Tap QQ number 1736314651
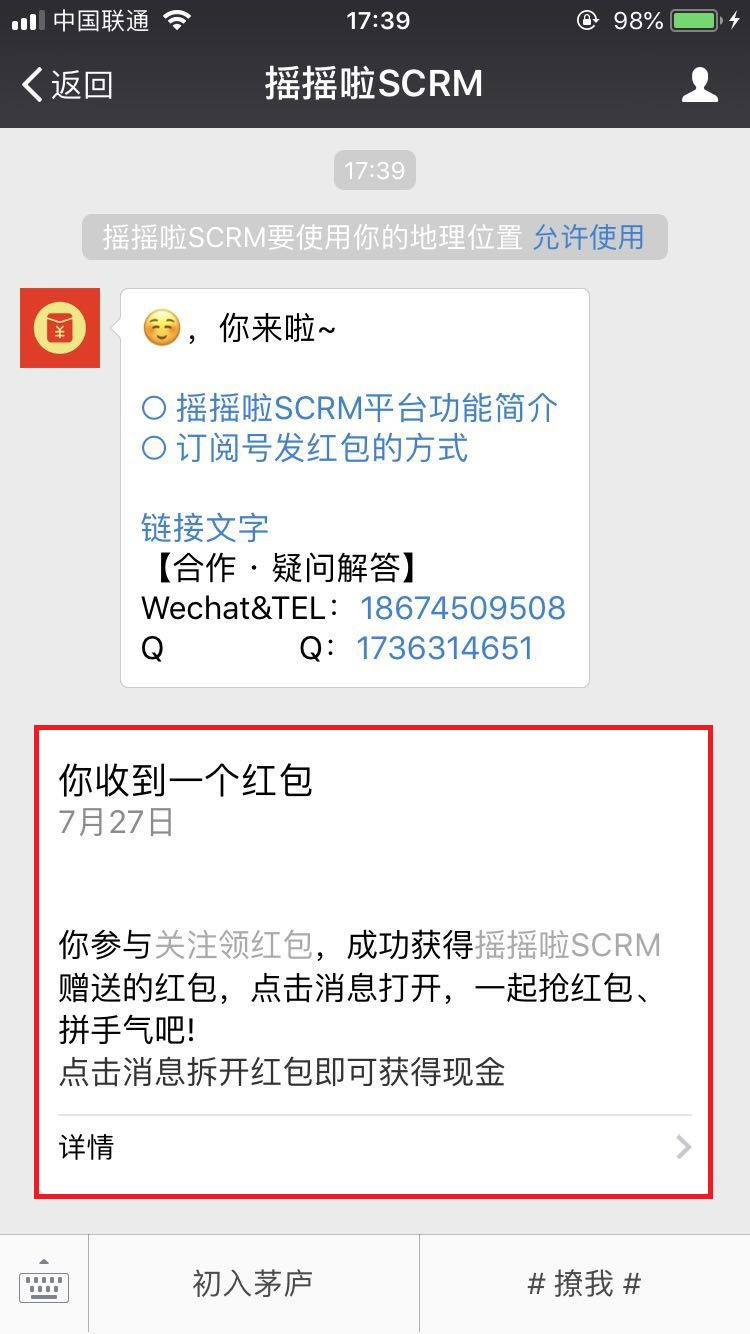Screen dimensions: 750x1334 [444, 648]
